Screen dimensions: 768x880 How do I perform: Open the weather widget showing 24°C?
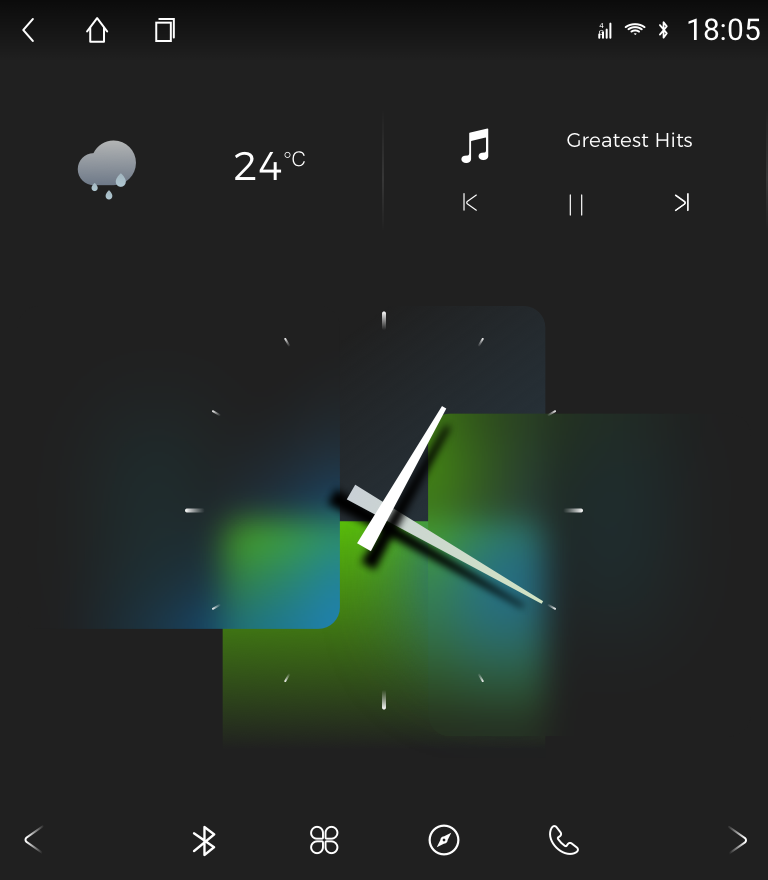pos(192,166)
